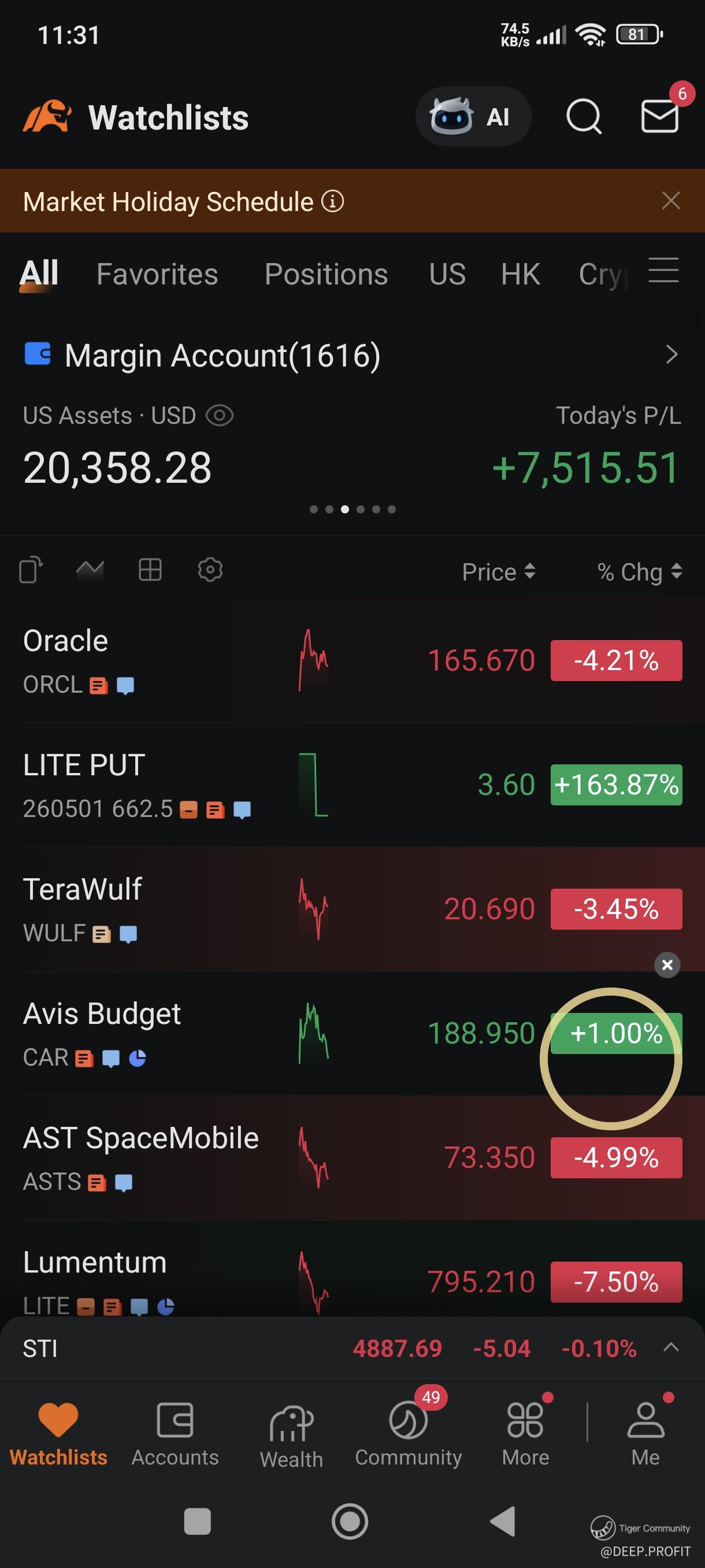This screenshot has height=1568, width=705.
Task: Hide the US Assets balance
Action: point(220,416)
